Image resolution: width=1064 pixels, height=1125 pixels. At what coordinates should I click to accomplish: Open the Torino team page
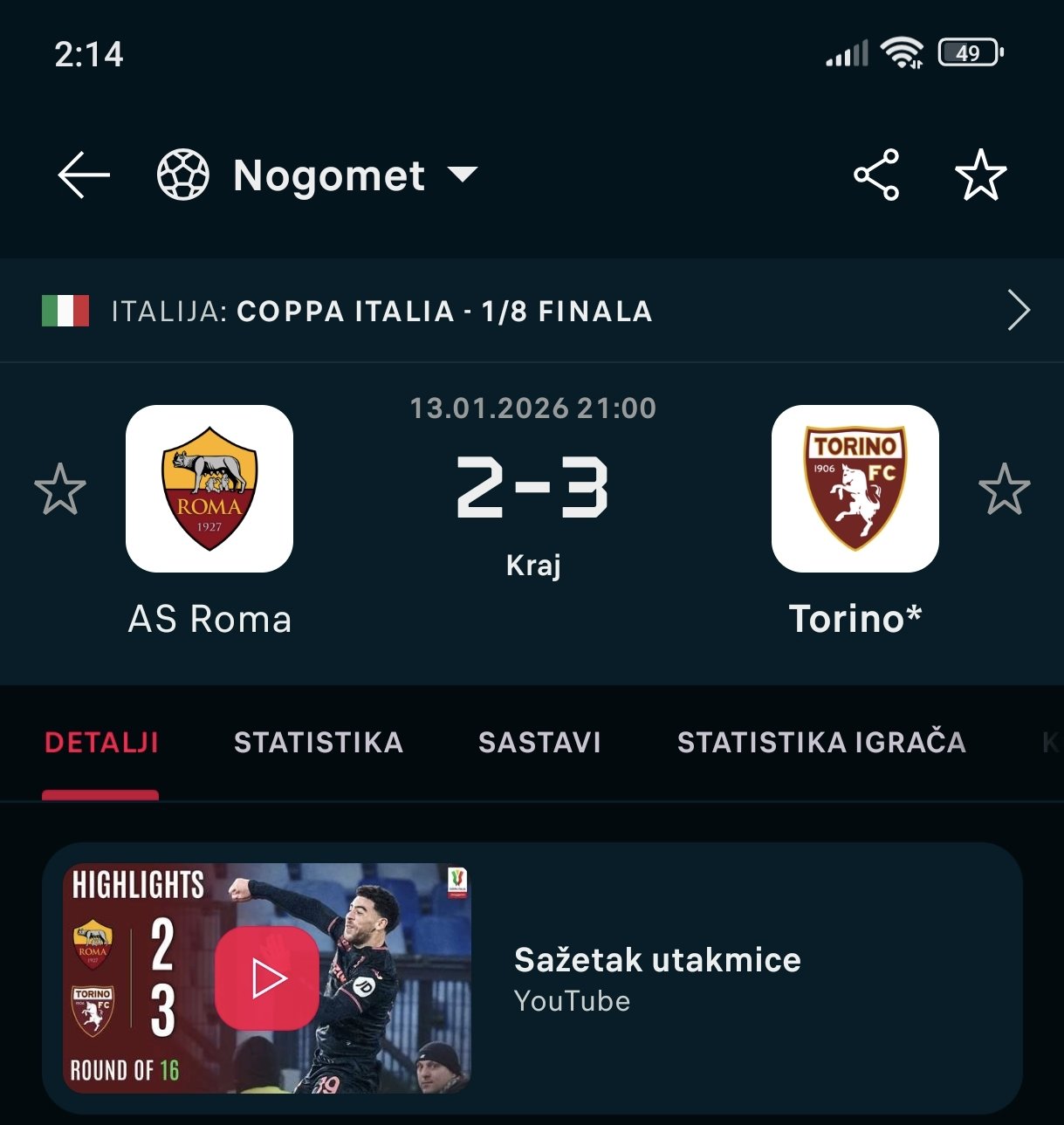pyautogui.click(x=855, y=489)
